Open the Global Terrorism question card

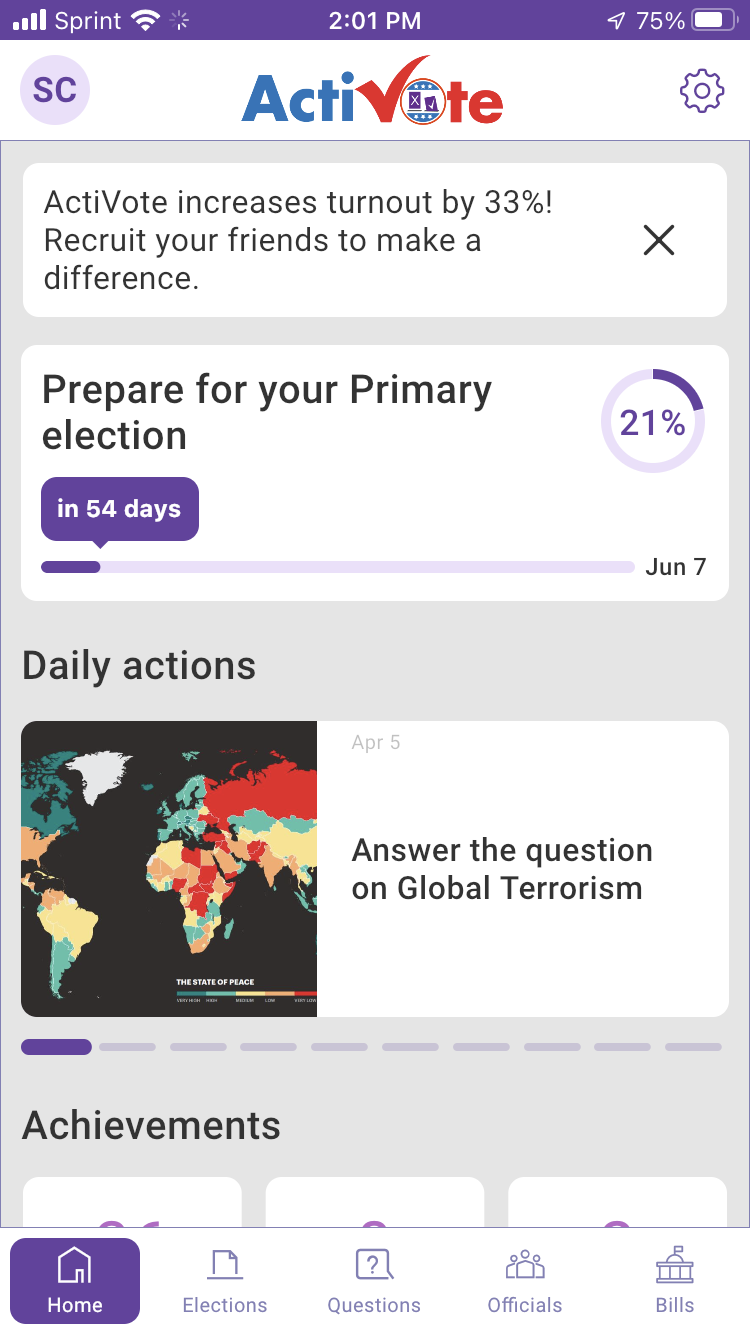click(375, 869)
